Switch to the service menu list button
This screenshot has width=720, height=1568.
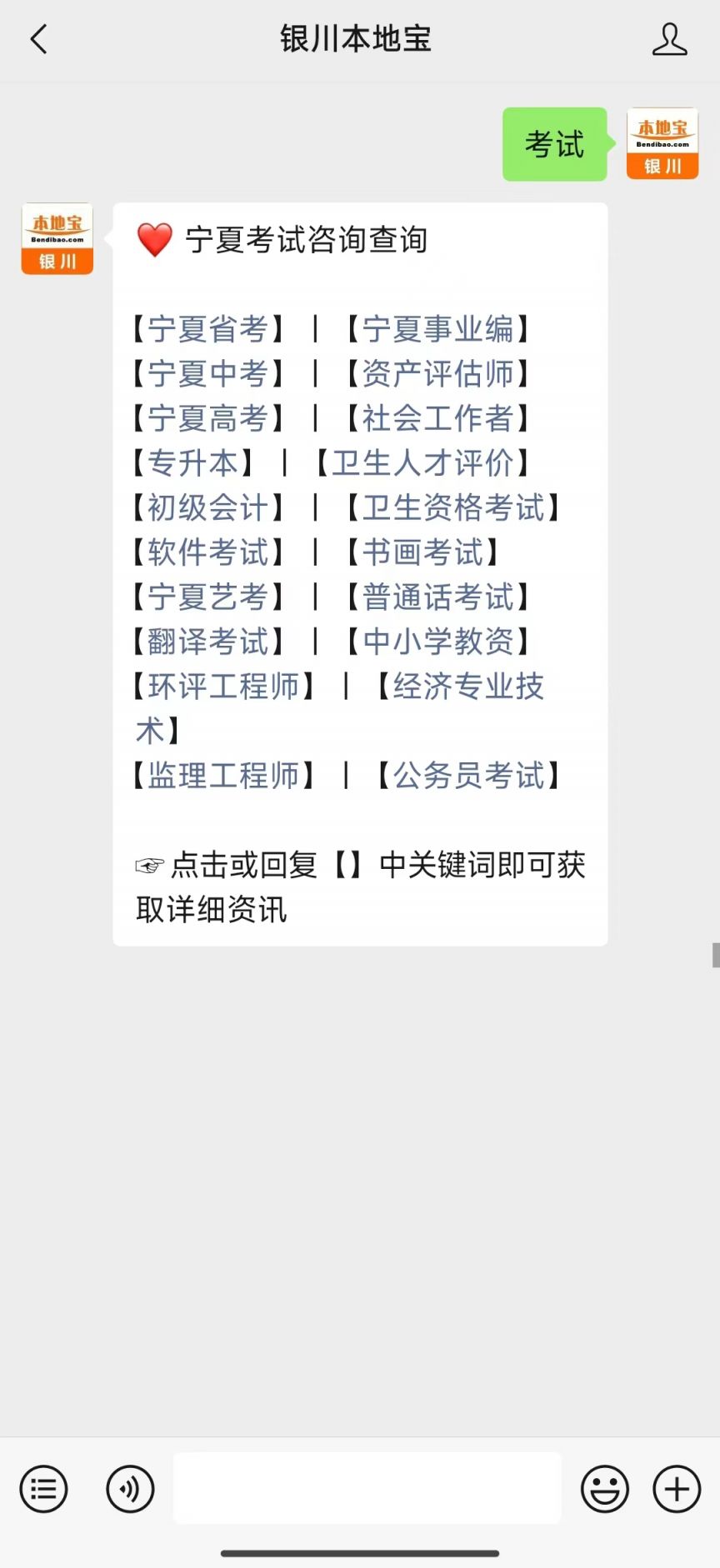point(43,1489)
